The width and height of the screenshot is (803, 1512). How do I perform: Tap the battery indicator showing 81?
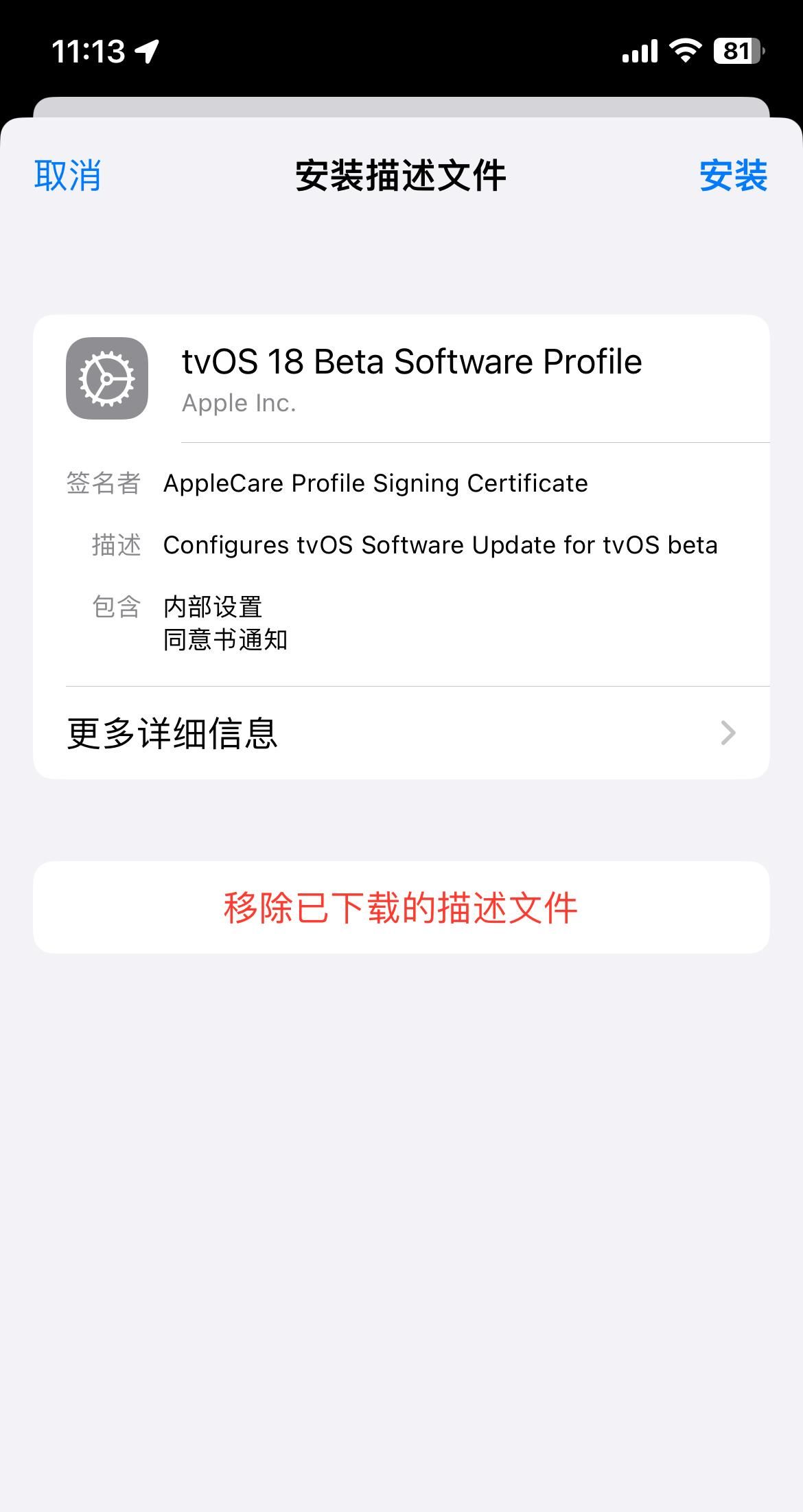[738, 49]
